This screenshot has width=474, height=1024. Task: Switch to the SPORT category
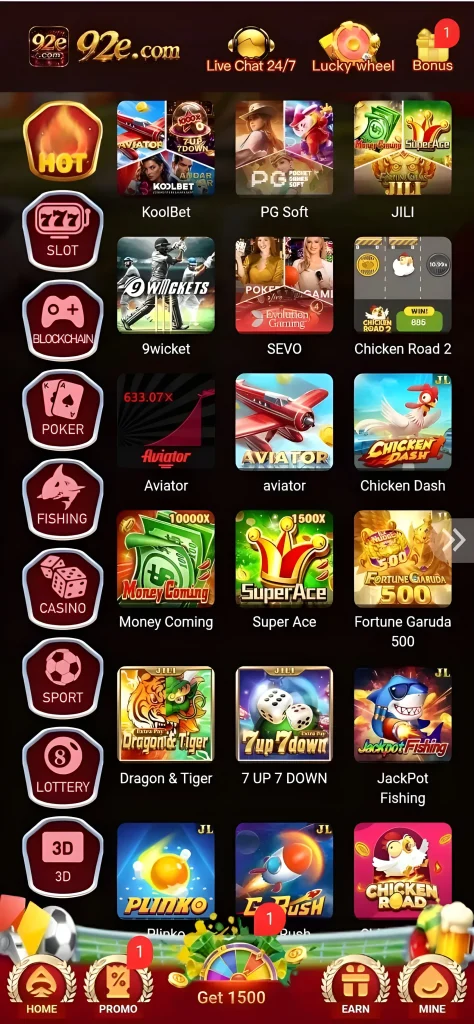63,678
